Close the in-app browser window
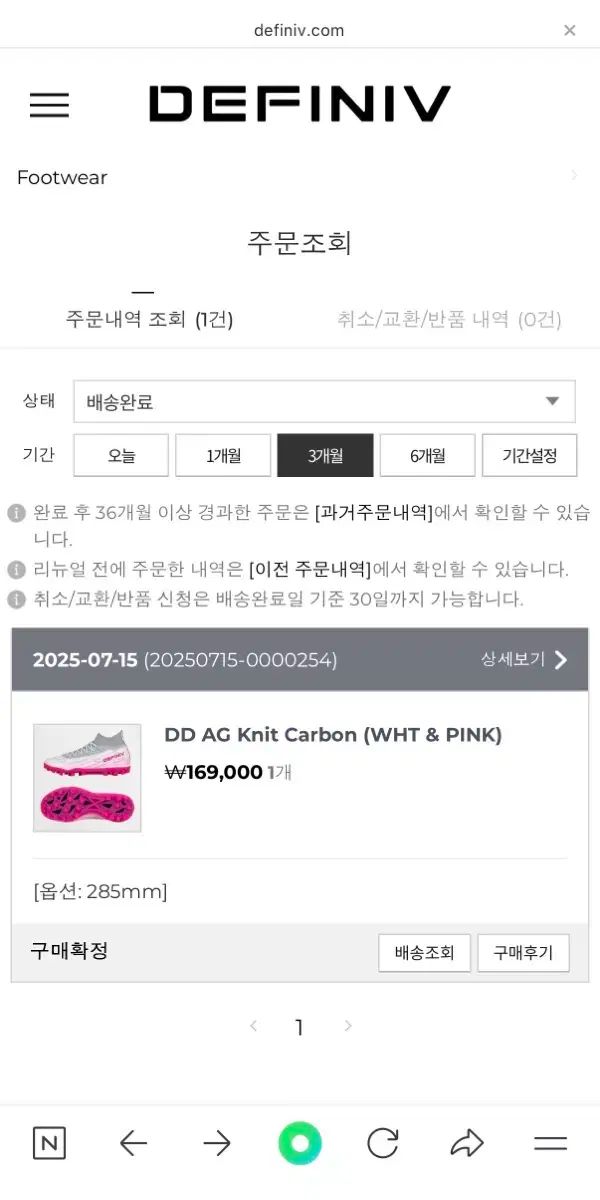This screenshot has height=1200, width=600. pyautogui.click(x=569, y=30)
